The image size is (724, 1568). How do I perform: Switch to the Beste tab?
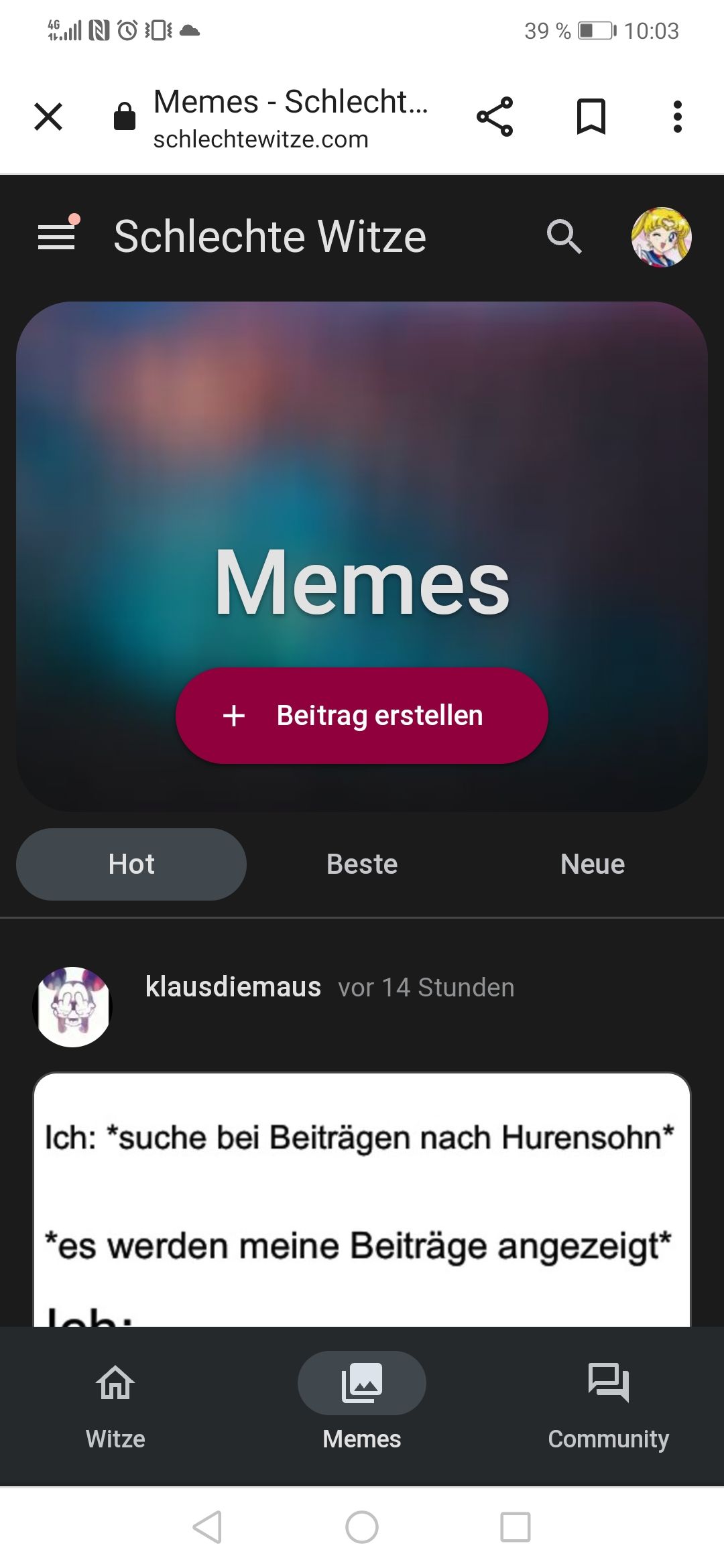(x=362, y=864)
